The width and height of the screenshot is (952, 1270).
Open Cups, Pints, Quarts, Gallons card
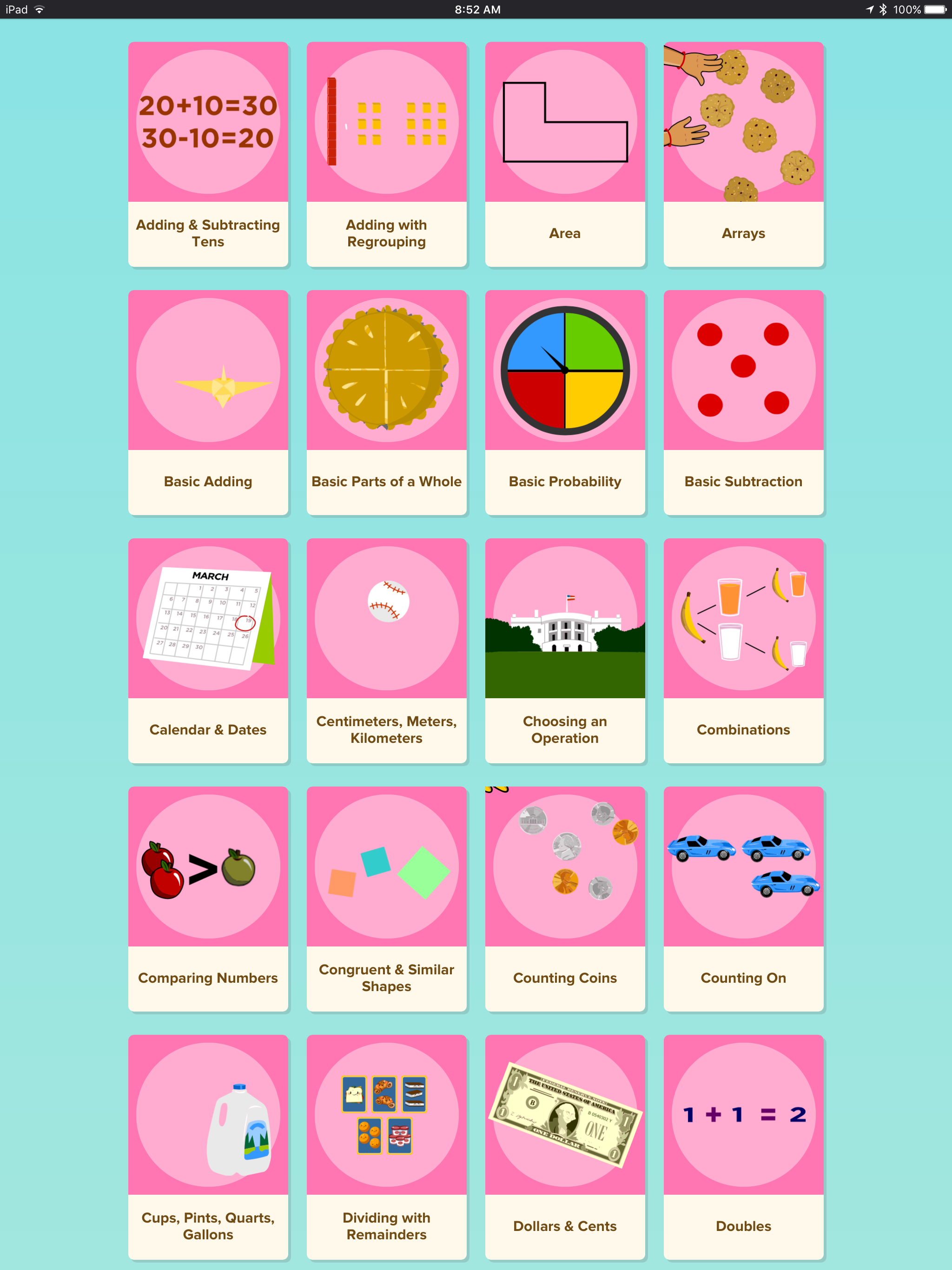point(208,1146)
